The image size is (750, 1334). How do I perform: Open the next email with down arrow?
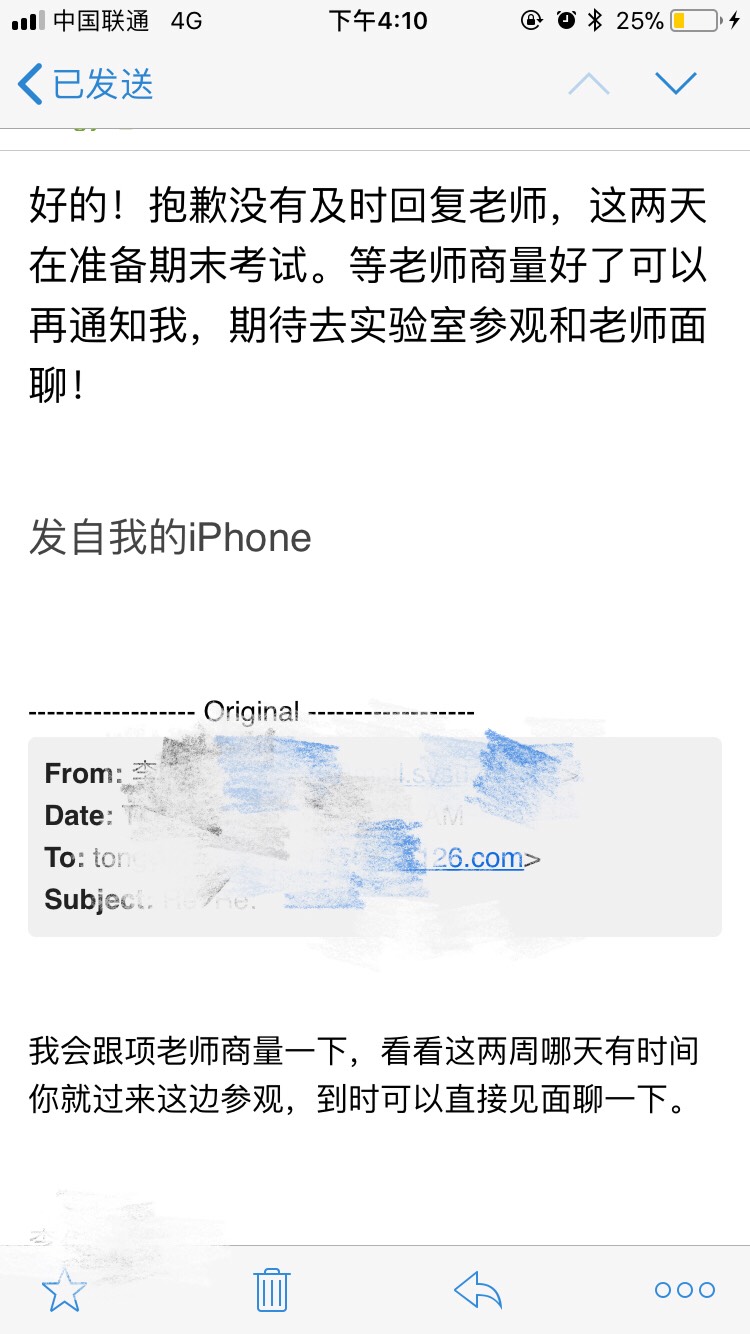(676, 84)
